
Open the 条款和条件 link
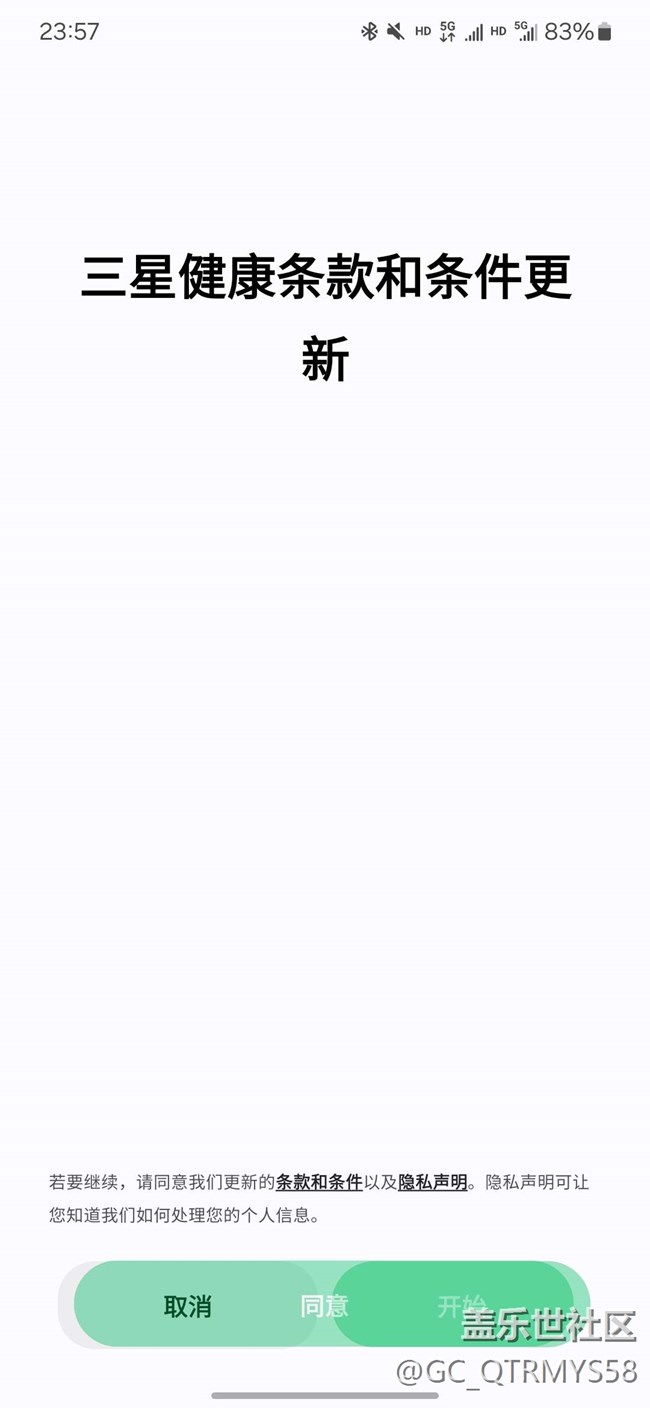[319, 1182]
